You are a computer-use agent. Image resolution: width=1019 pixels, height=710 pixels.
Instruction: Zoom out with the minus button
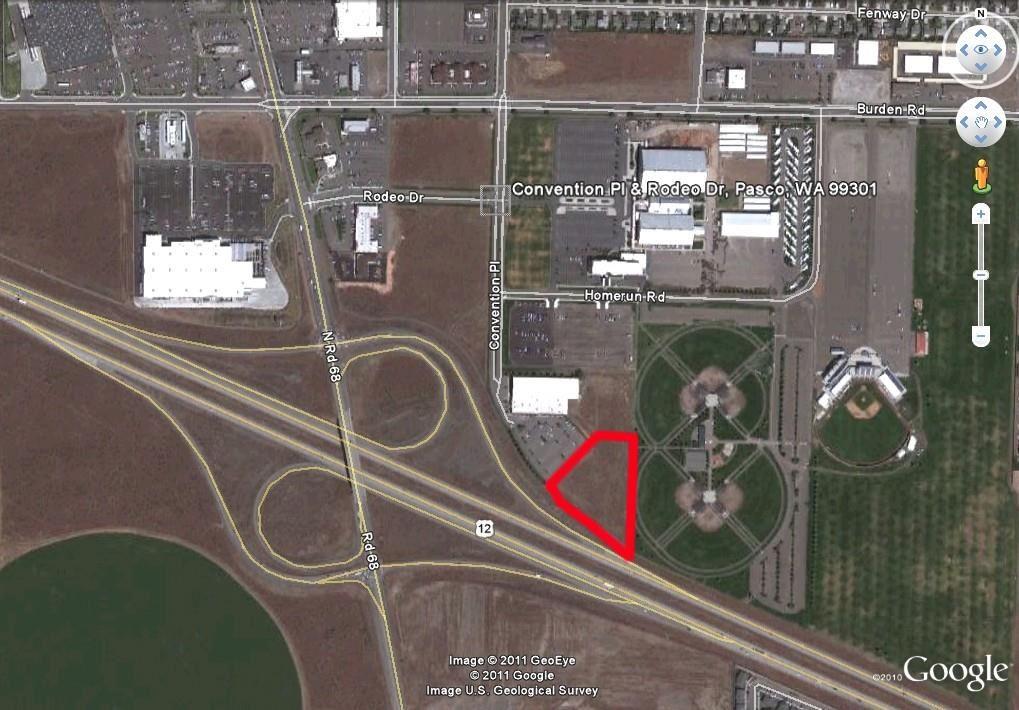[x=981, y=336]
